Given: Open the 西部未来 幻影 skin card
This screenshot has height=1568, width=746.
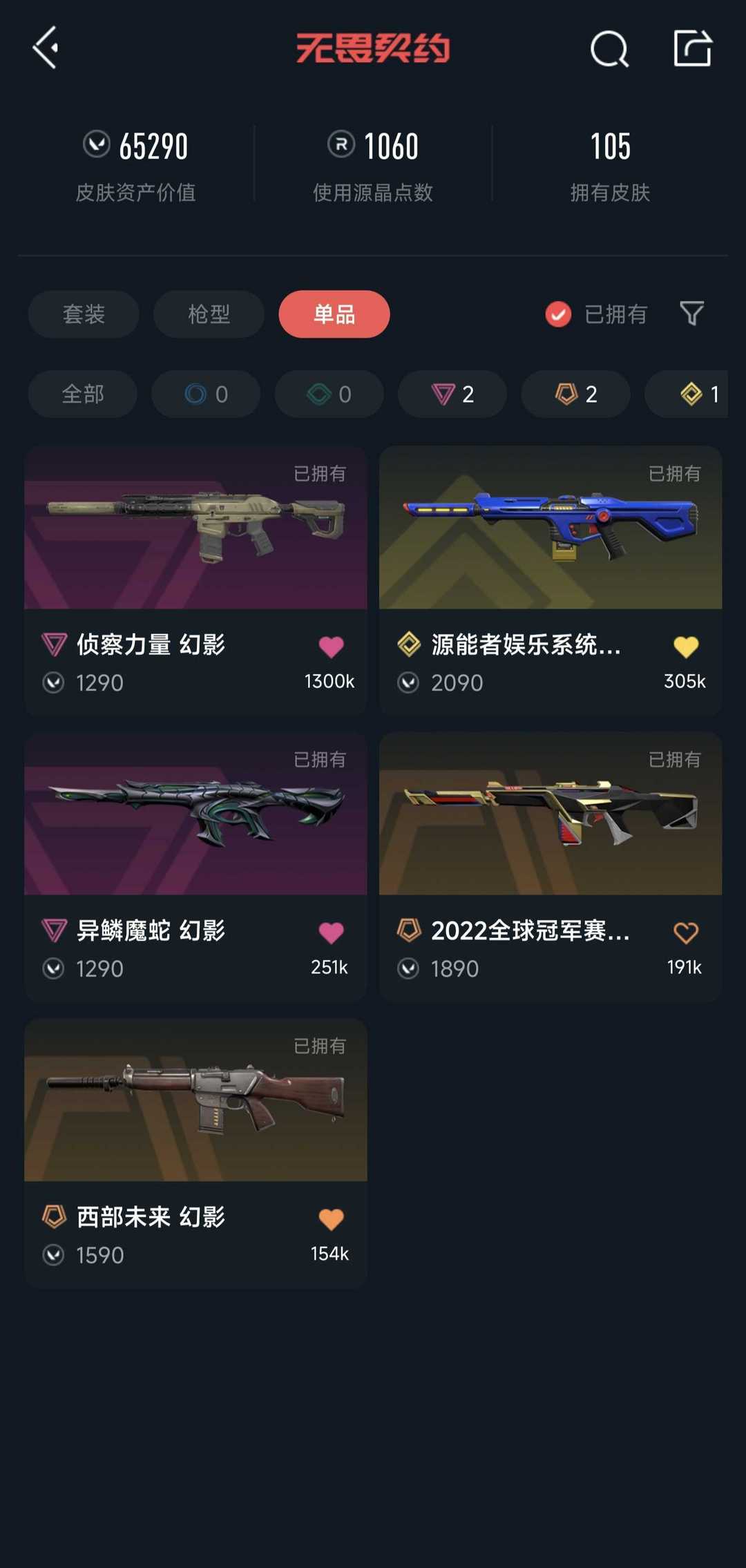Looking at the screenshot, I should (195, 1153).
